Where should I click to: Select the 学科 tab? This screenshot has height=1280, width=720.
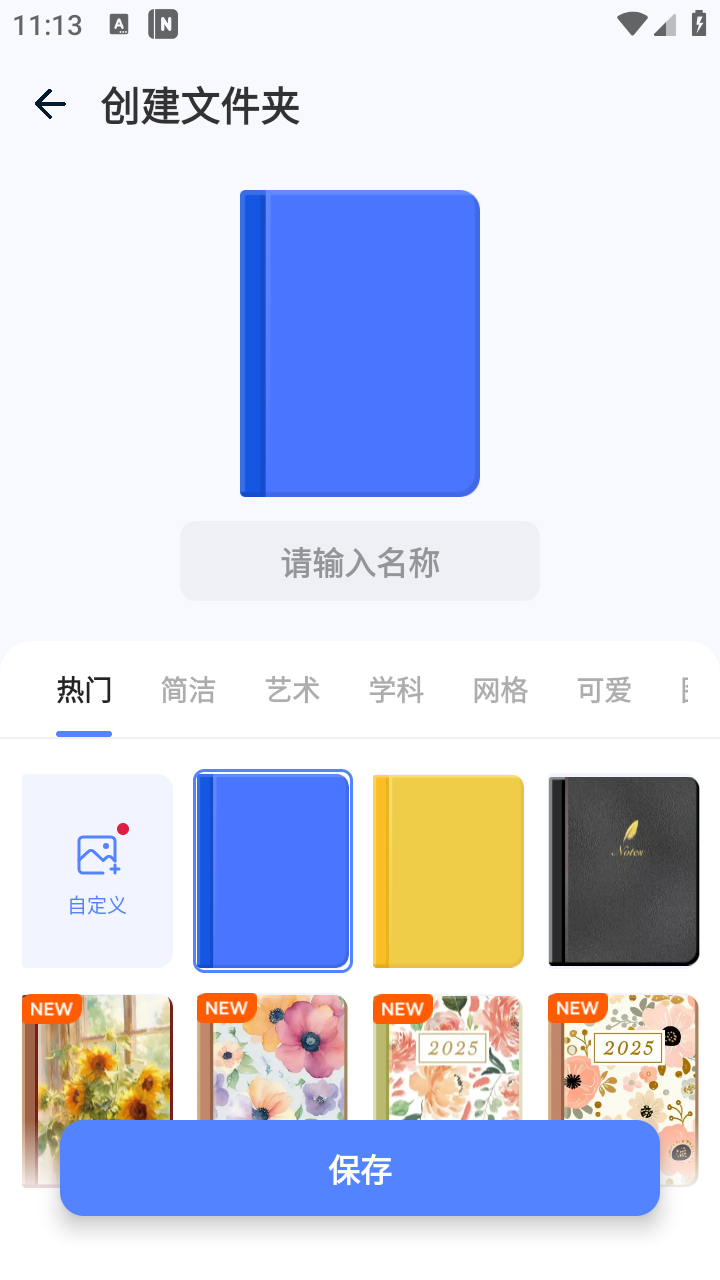[395, 690]
